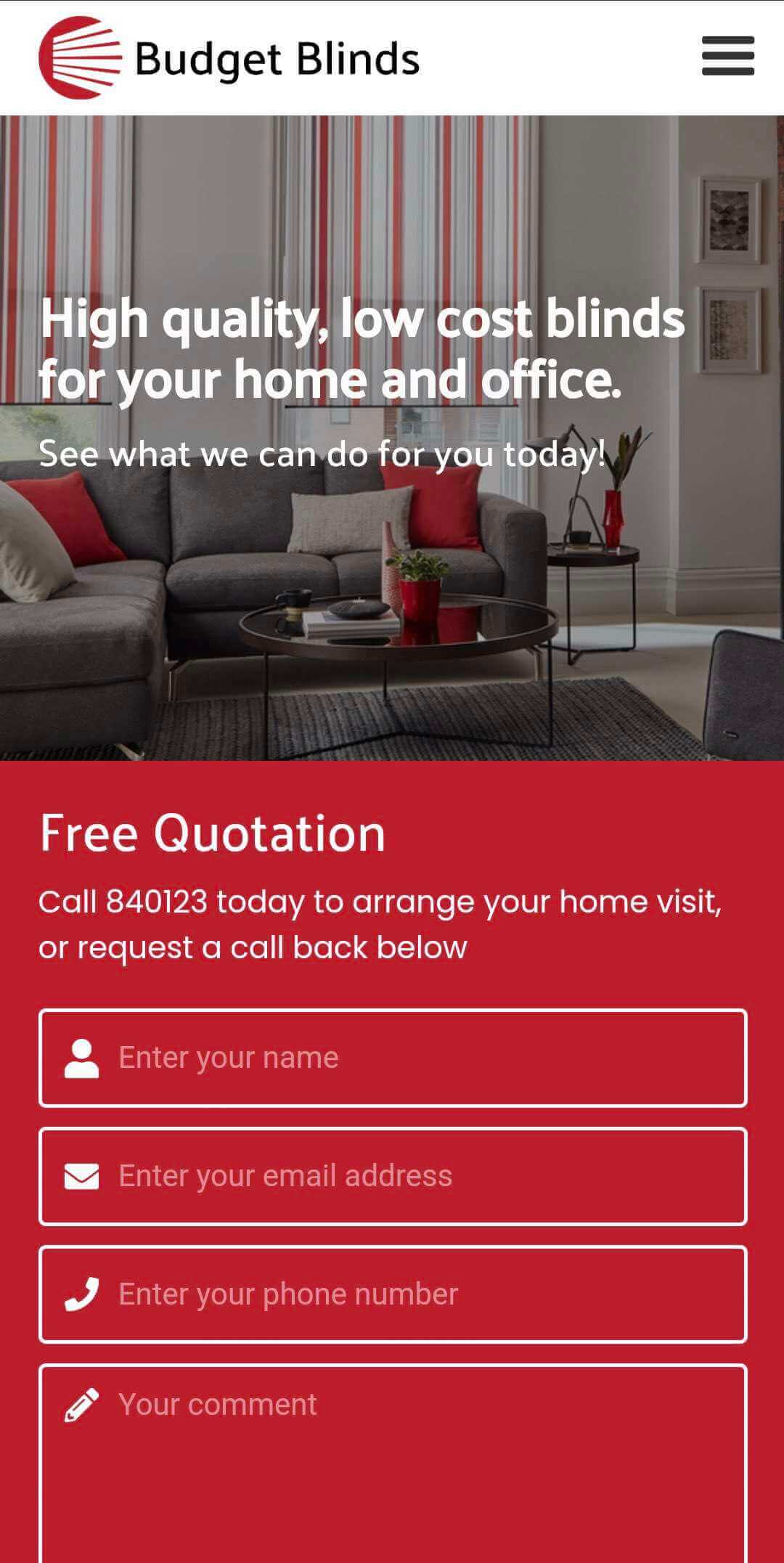Screen dimensions: 784x1563
Task: Tap the Budget Blinds logo
Action: pyautogui.click(x=229, y=58)
